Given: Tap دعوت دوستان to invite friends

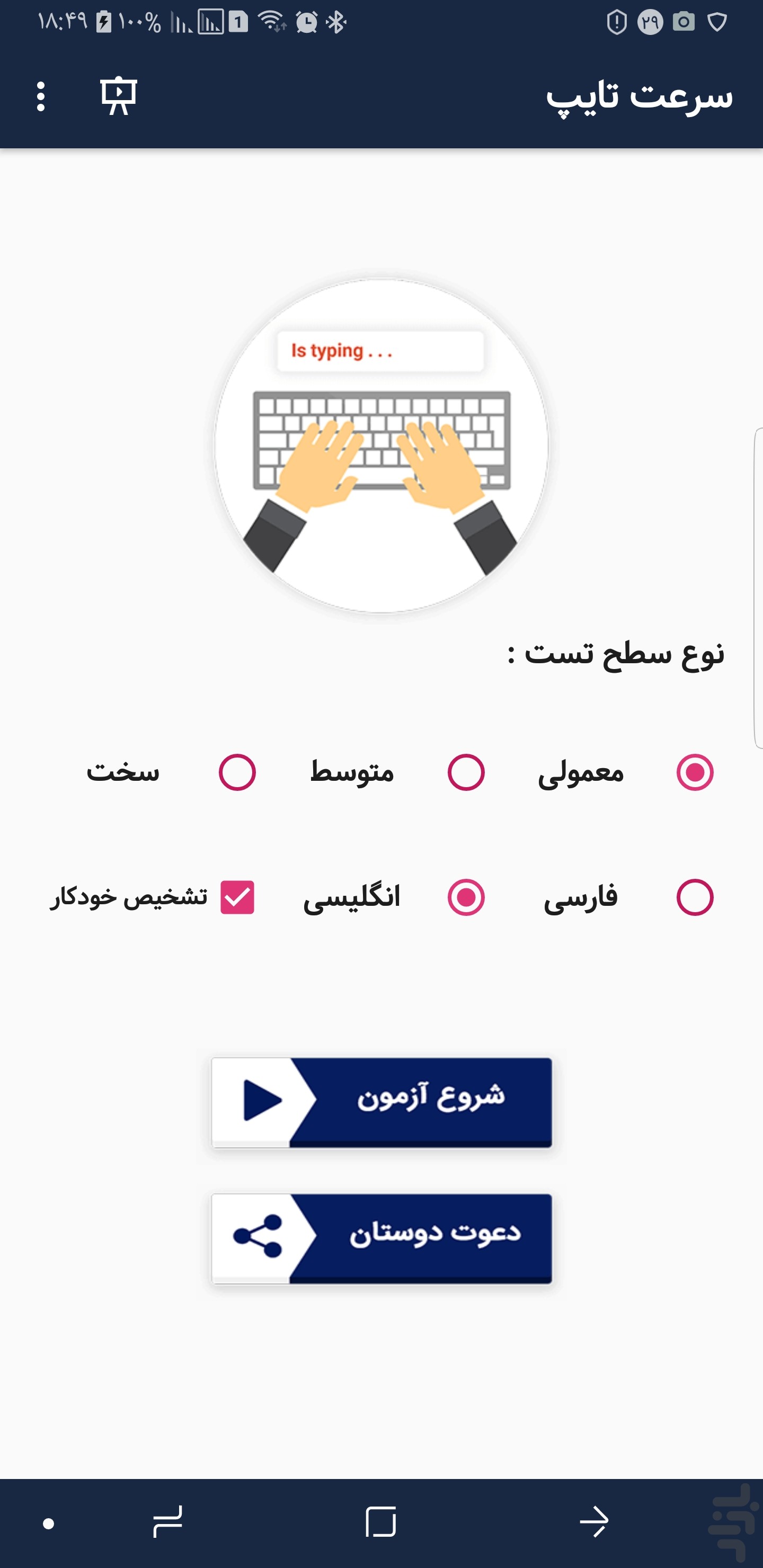Looking at the screenshot, I should 381,1239.
